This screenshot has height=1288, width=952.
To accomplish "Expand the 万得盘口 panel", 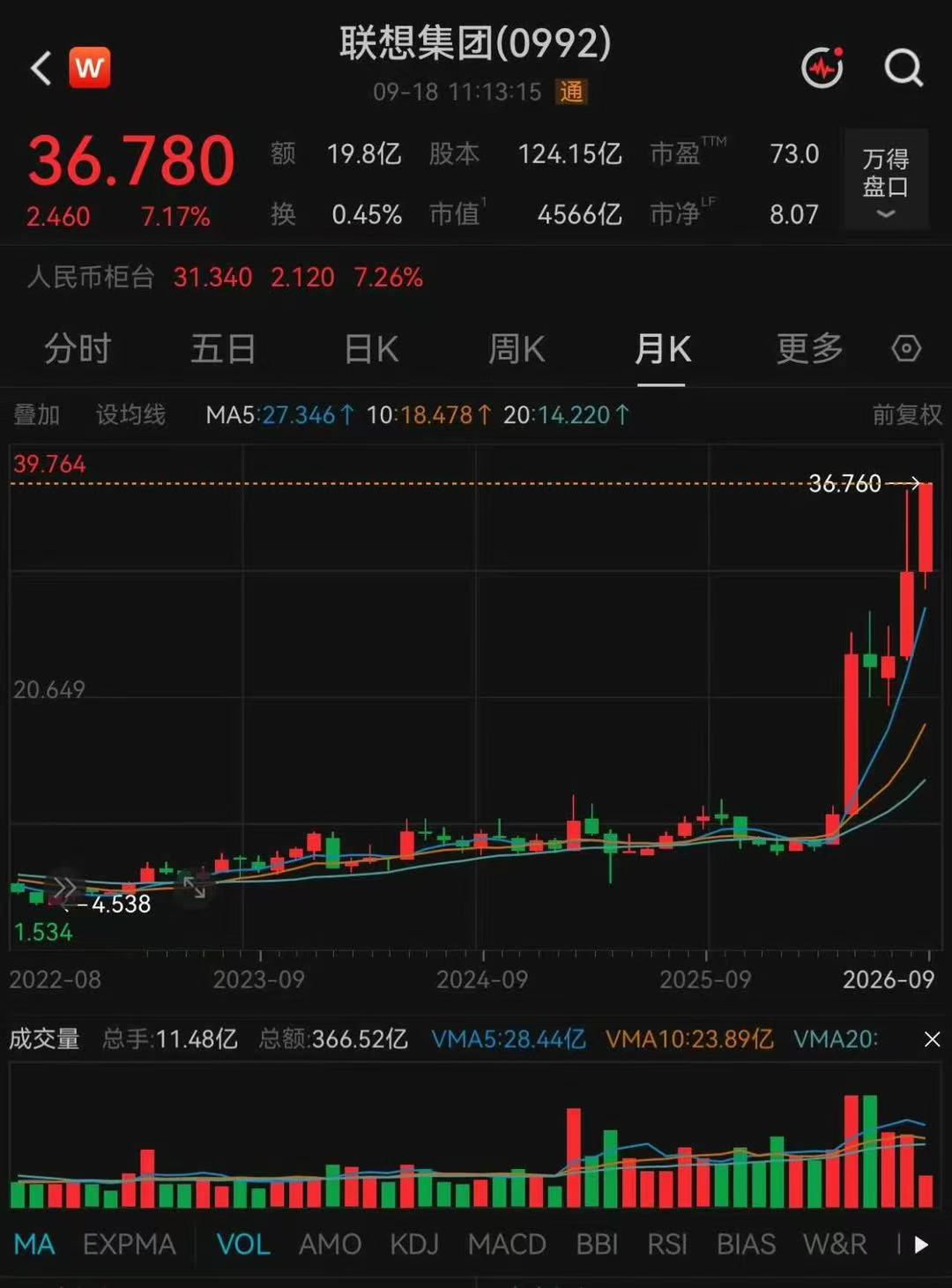I will [886, 180].
